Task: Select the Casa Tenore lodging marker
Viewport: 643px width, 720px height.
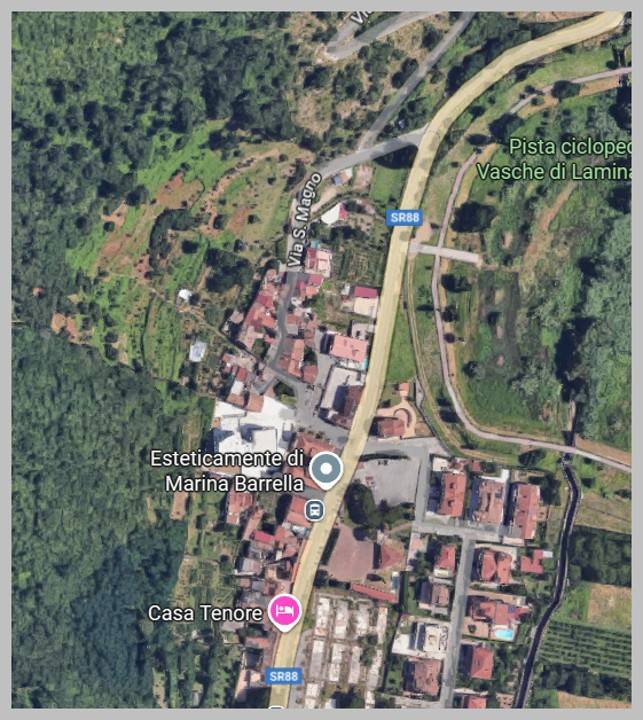Action: [x=285, y=611]
